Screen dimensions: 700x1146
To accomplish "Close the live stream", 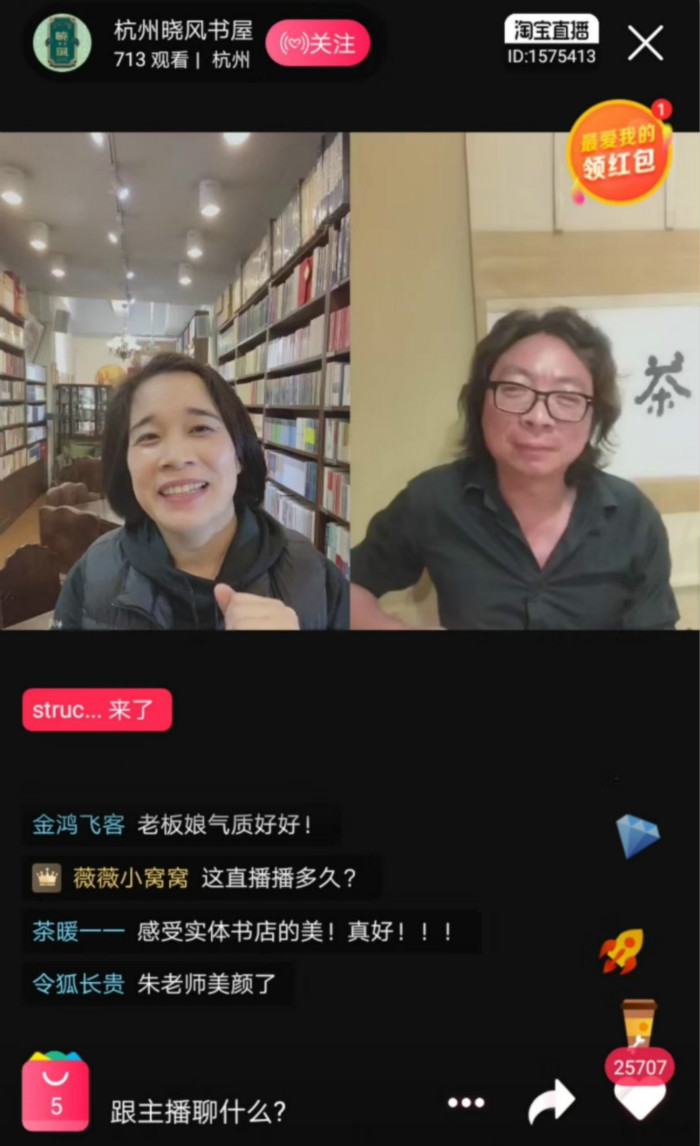I will coord(645,43).
